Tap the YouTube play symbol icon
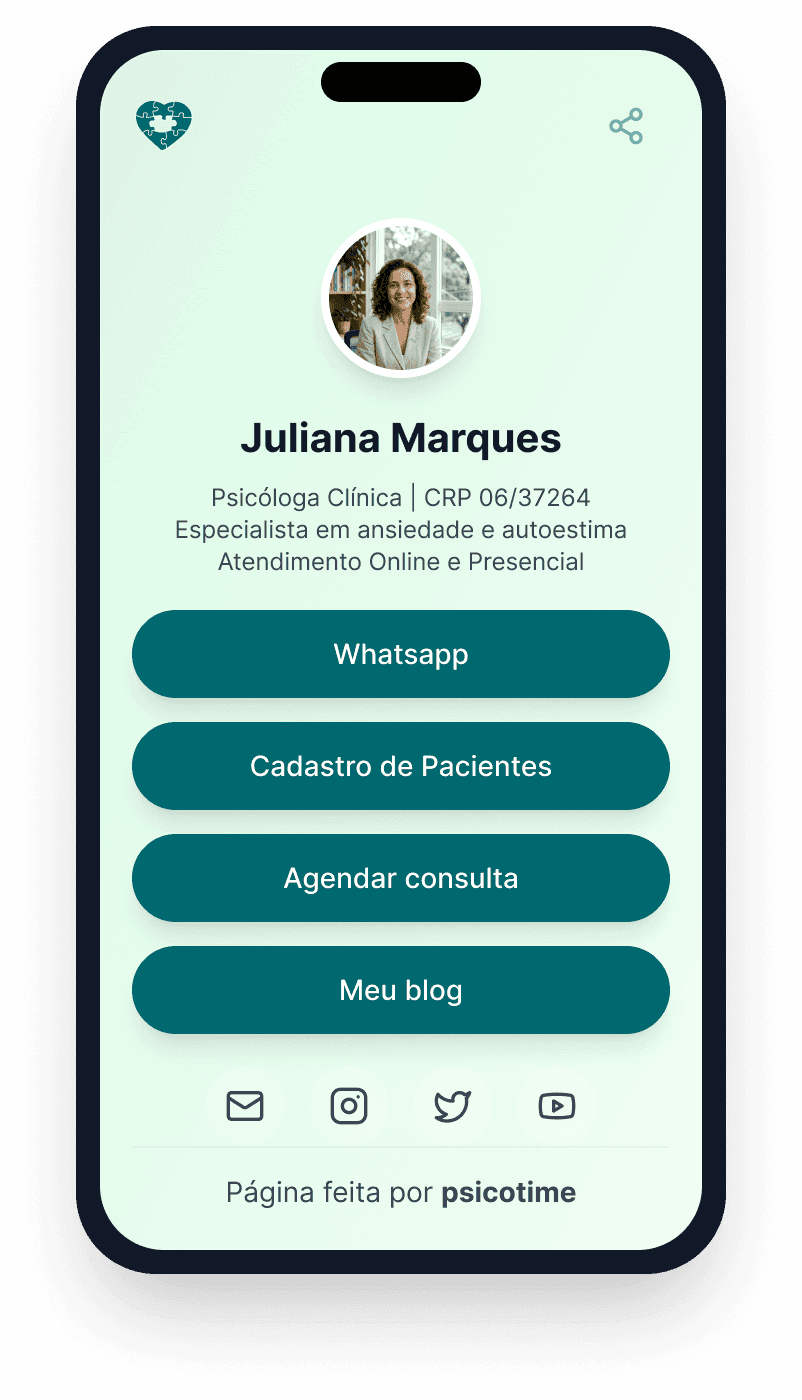 coord(557,1106)
